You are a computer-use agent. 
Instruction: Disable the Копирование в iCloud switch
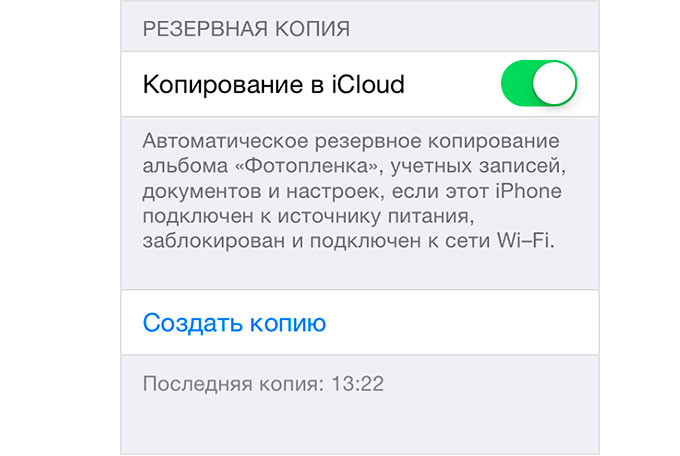pyautogui.click(x=538, y=85)
